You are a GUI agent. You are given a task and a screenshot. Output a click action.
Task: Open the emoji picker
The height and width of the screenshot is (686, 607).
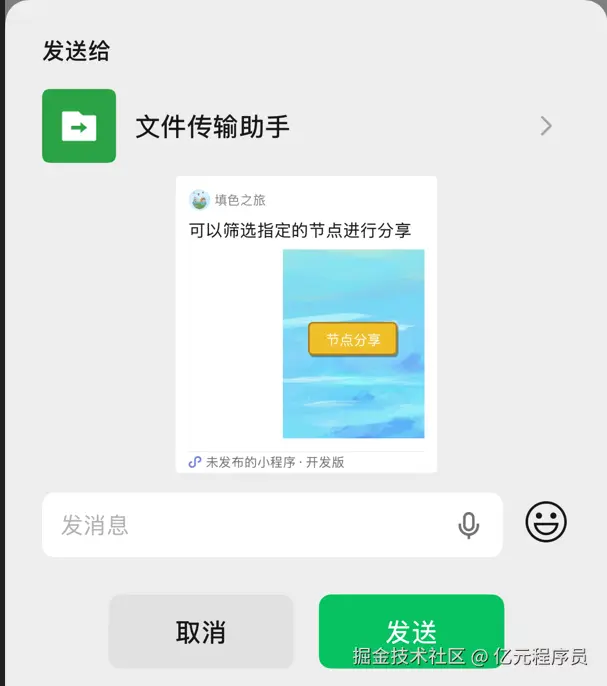(x=546, y=522)
